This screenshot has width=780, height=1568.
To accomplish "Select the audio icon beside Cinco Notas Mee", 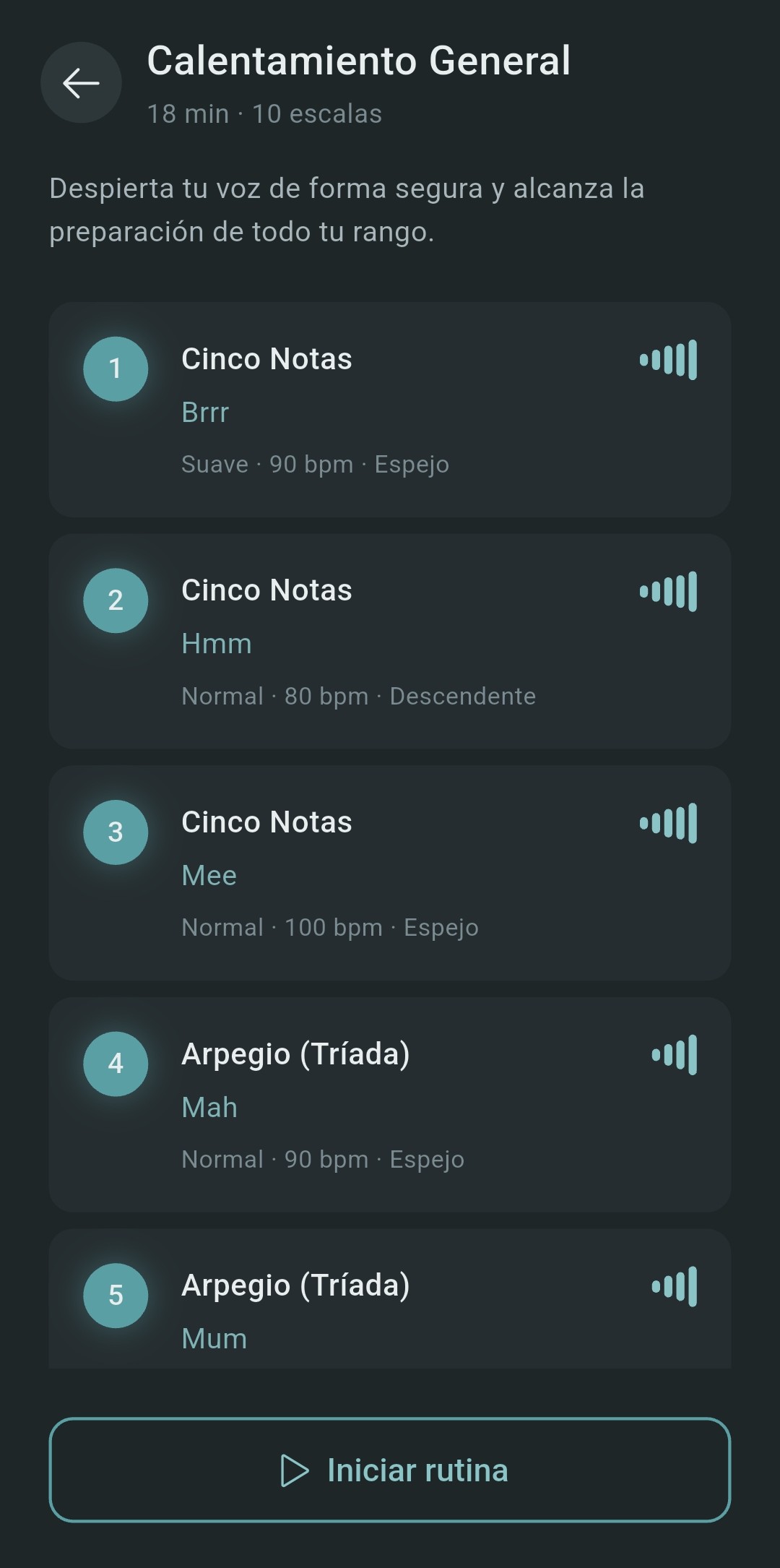I will tap(668, 822).
